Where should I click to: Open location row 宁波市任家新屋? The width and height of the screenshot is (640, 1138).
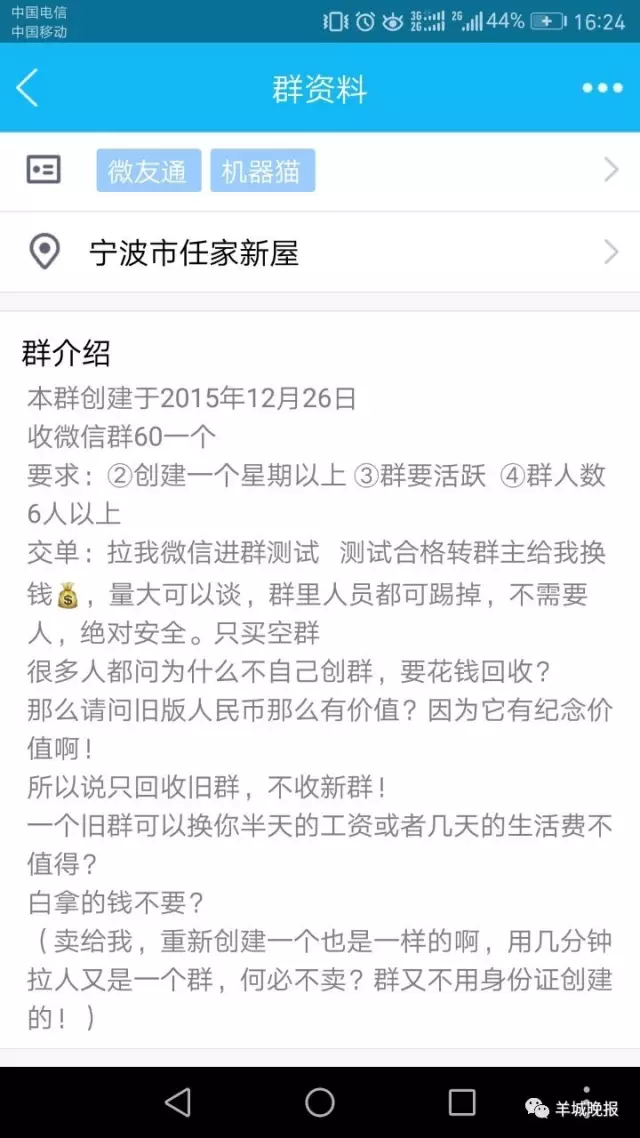point(320,253)
